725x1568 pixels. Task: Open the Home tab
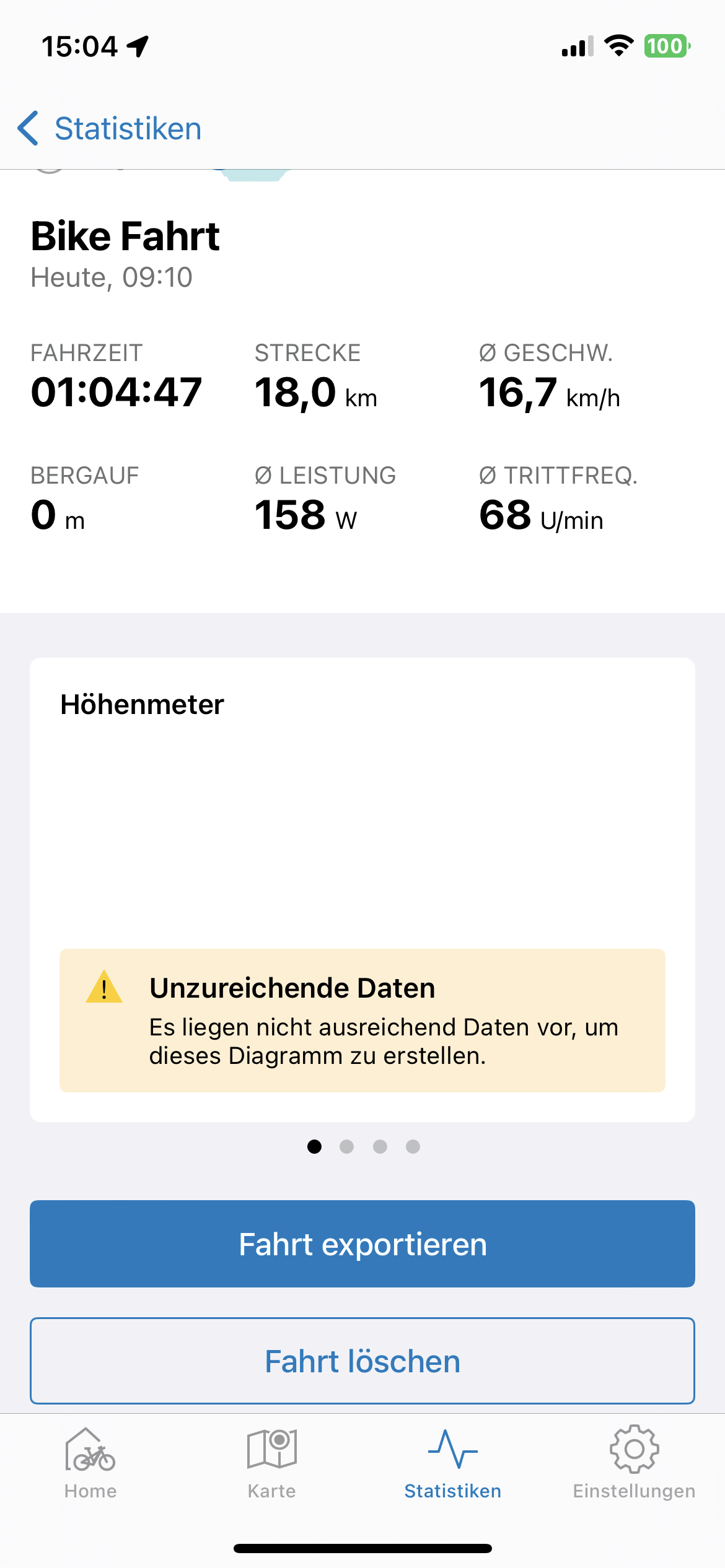(x=90, y=1462)
